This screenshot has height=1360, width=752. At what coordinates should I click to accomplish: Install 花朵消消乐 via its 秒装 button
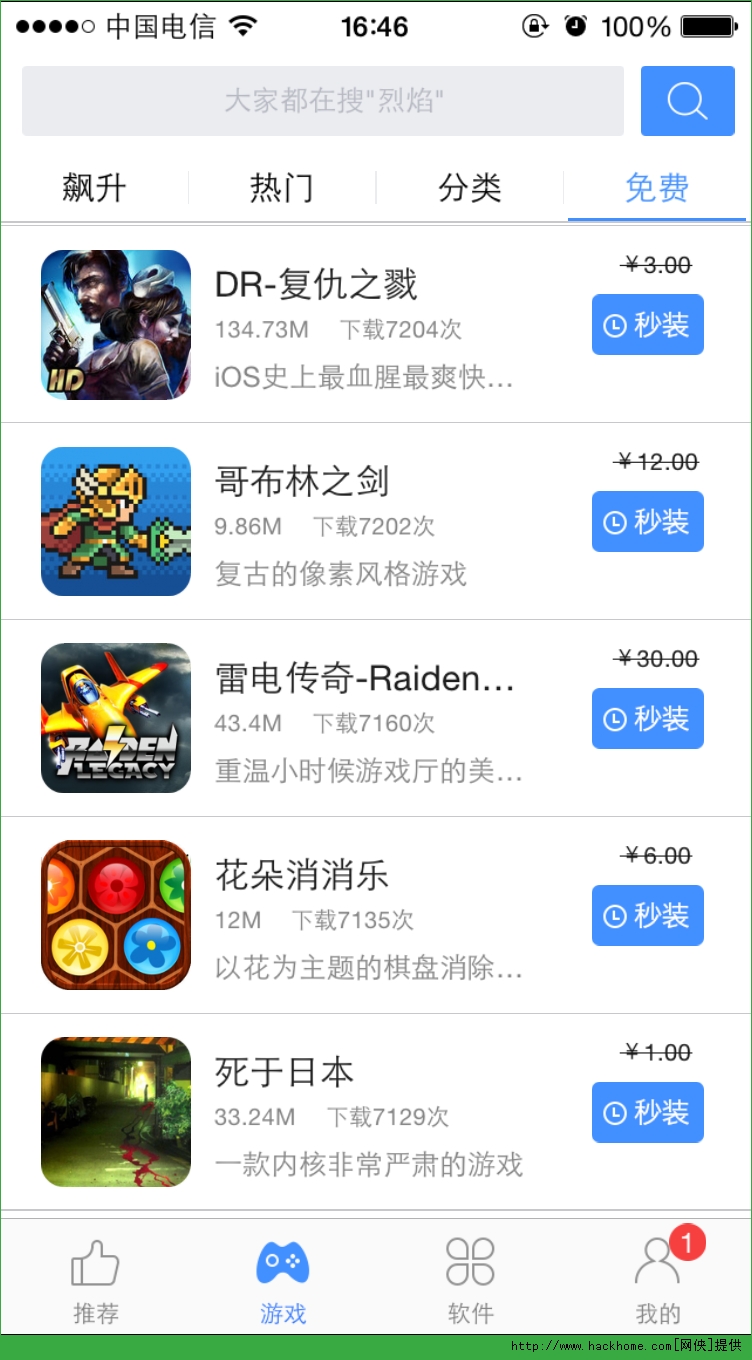tap(647, 915)
